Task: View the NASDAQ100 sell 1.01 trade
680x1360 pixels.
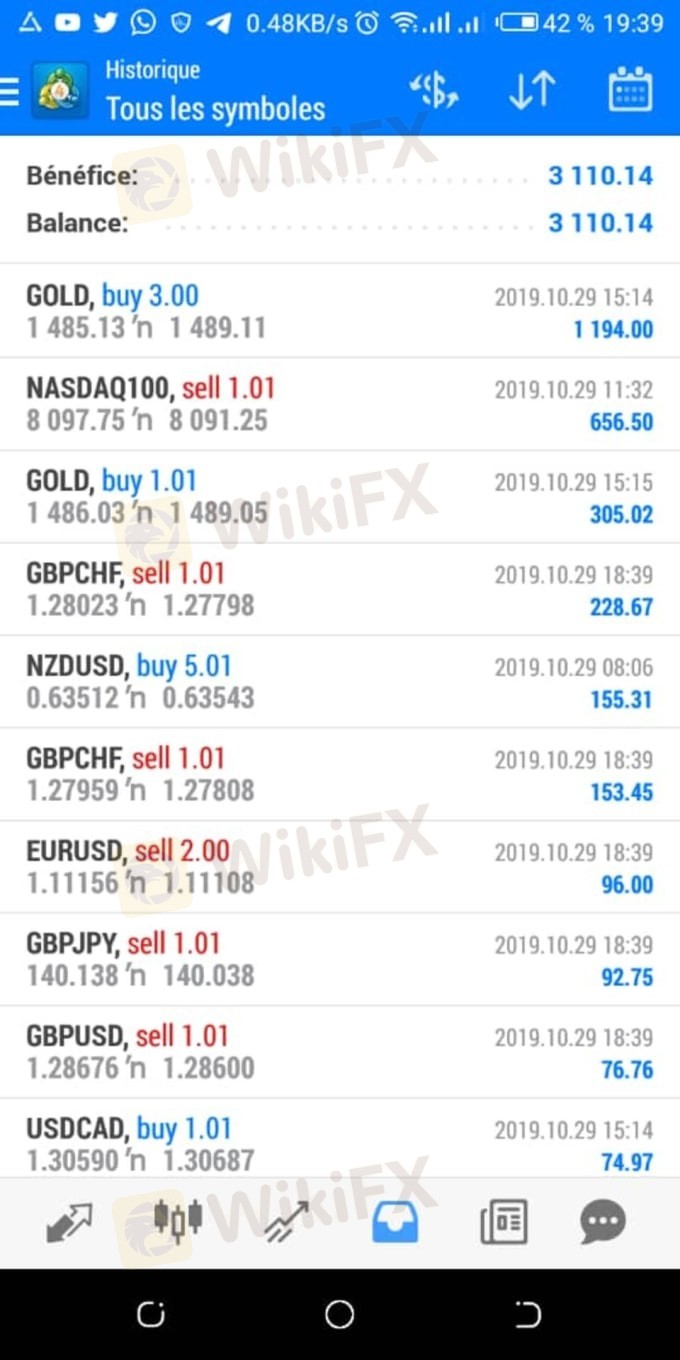Action: (x=340, y=404)
